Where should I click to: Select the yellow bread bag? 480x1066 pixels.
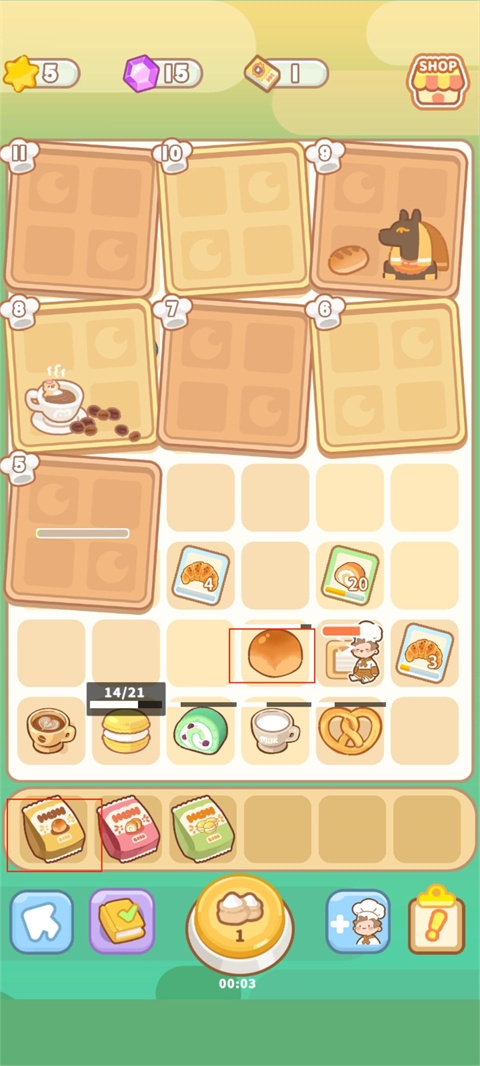[53, 829]
